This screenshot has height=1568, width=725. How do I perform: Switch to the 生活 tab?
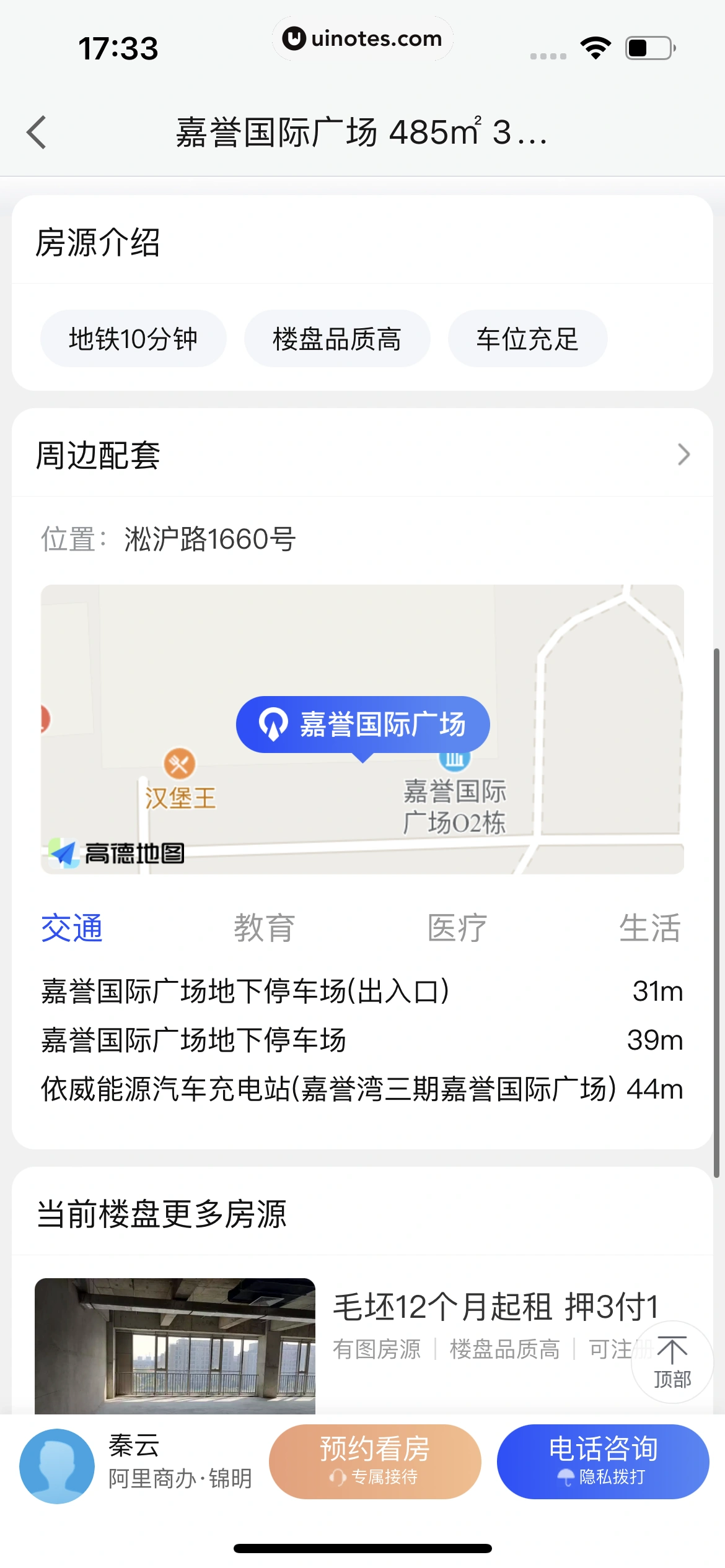[649, 928]
